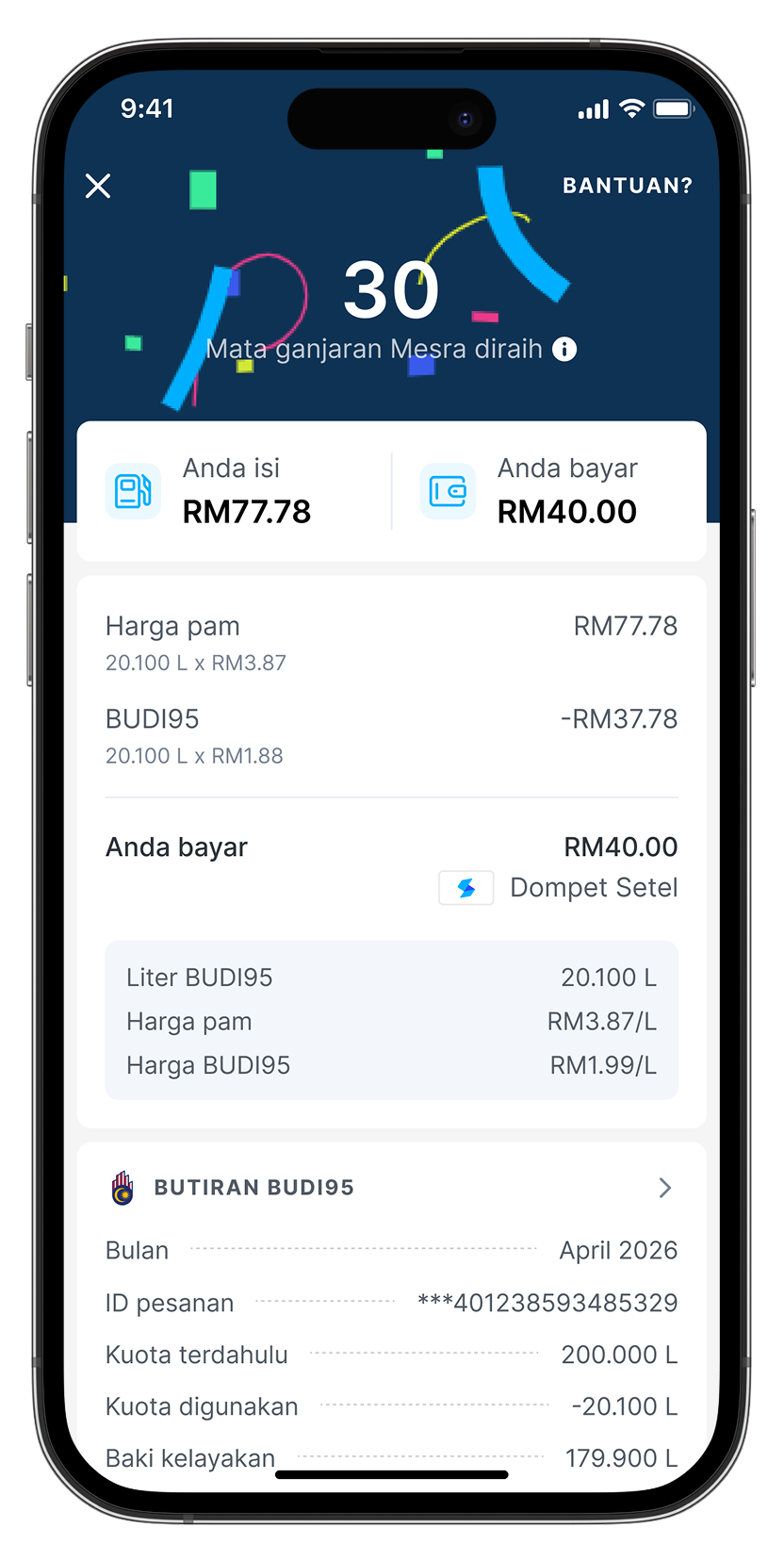Click the Wi-Fi icon in status bar

point(633,109)
